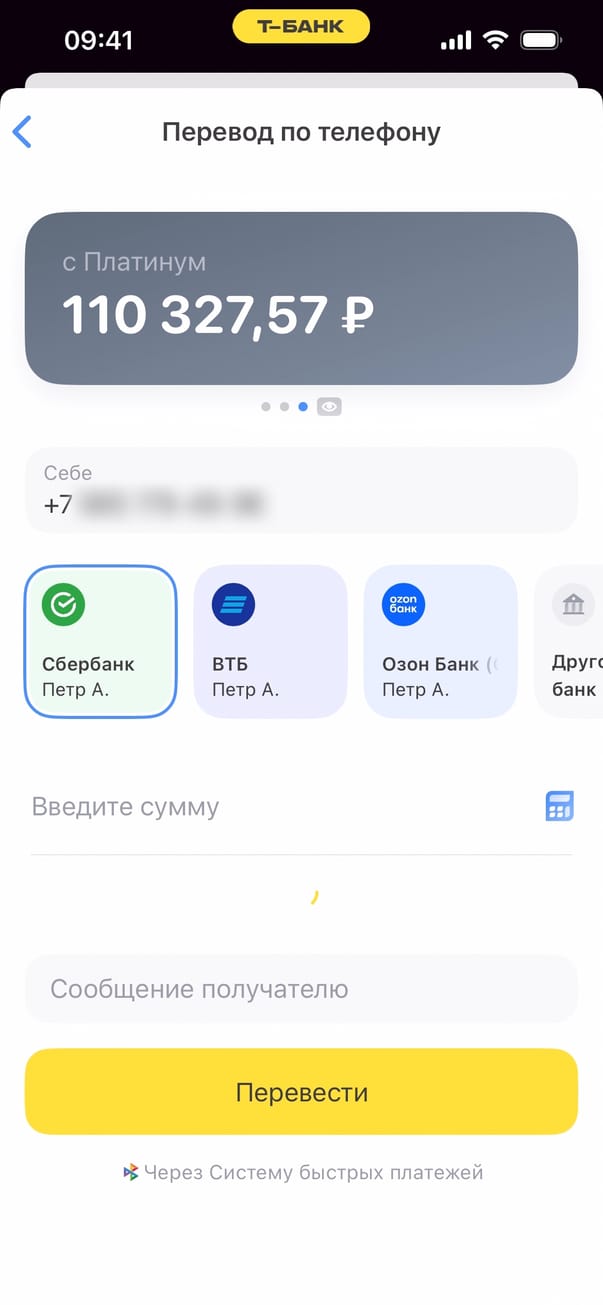Select Сбербанк as the recipient bank
603x1305 pixels.
[100, 641]
